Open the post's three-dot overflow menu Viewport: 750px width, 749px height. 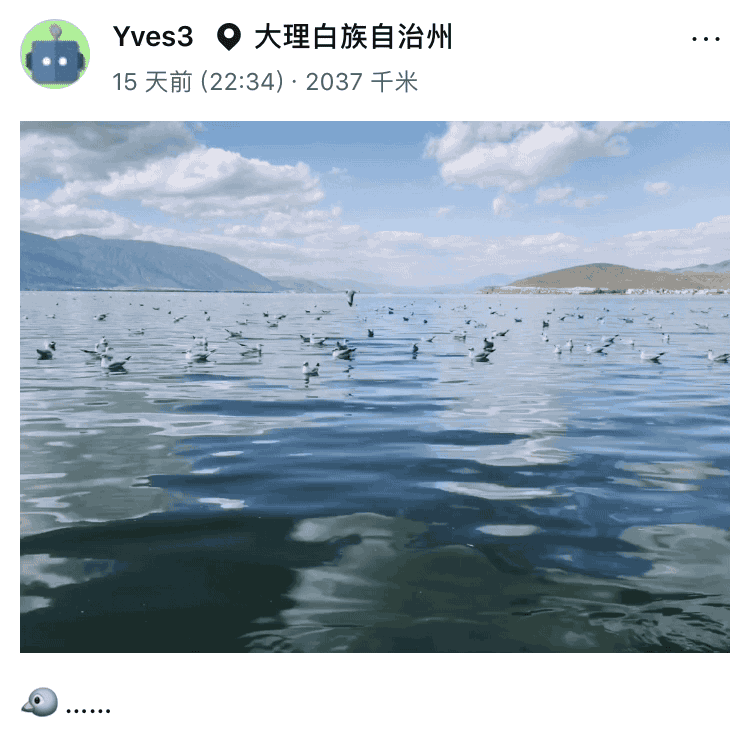pos(706,39)
